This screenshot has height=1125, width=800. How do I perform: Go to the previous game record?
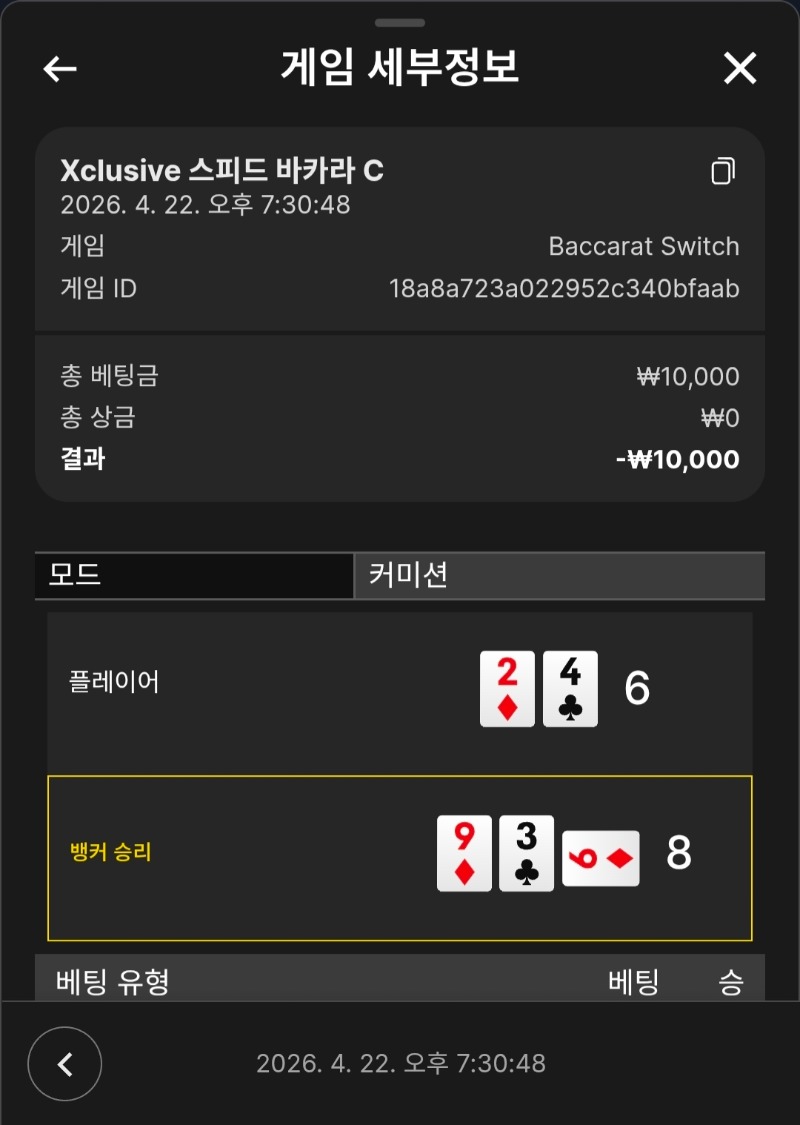click(x=65, y=1064)
